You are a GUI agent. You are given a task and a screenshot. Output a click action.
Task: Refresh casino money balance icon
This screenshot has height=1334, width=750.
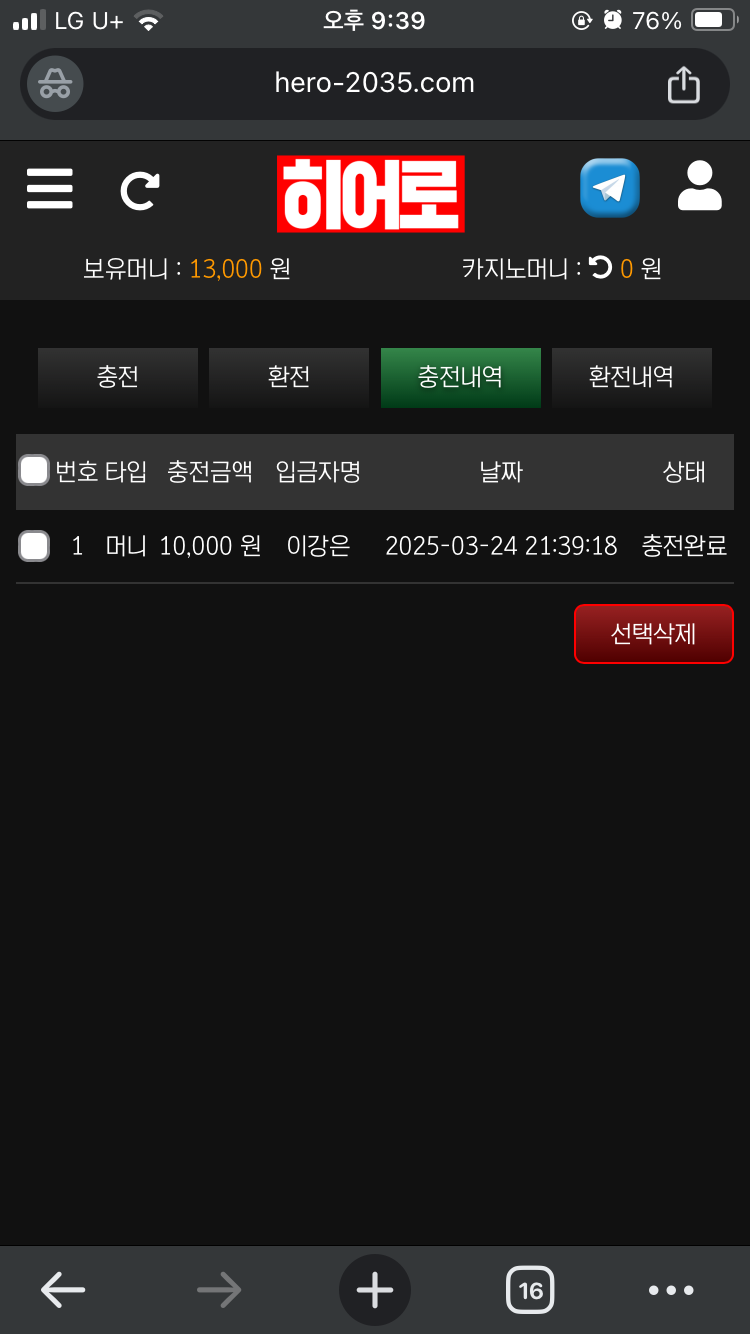[600, 268]
